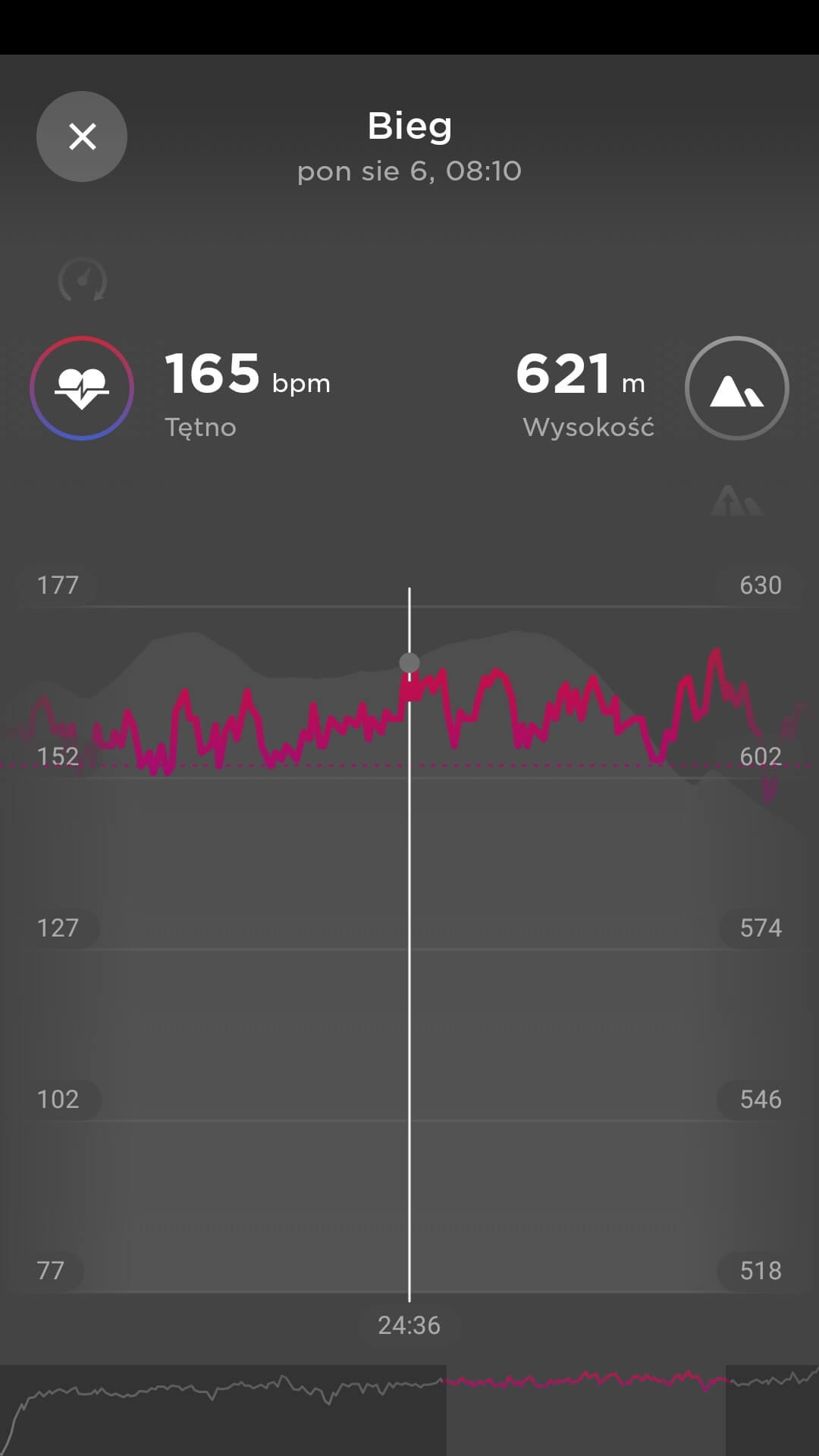819x1456 pixels.
Task: Tap the altitude (Wysokość) mountain icon
Action: (x=737, y=388)
